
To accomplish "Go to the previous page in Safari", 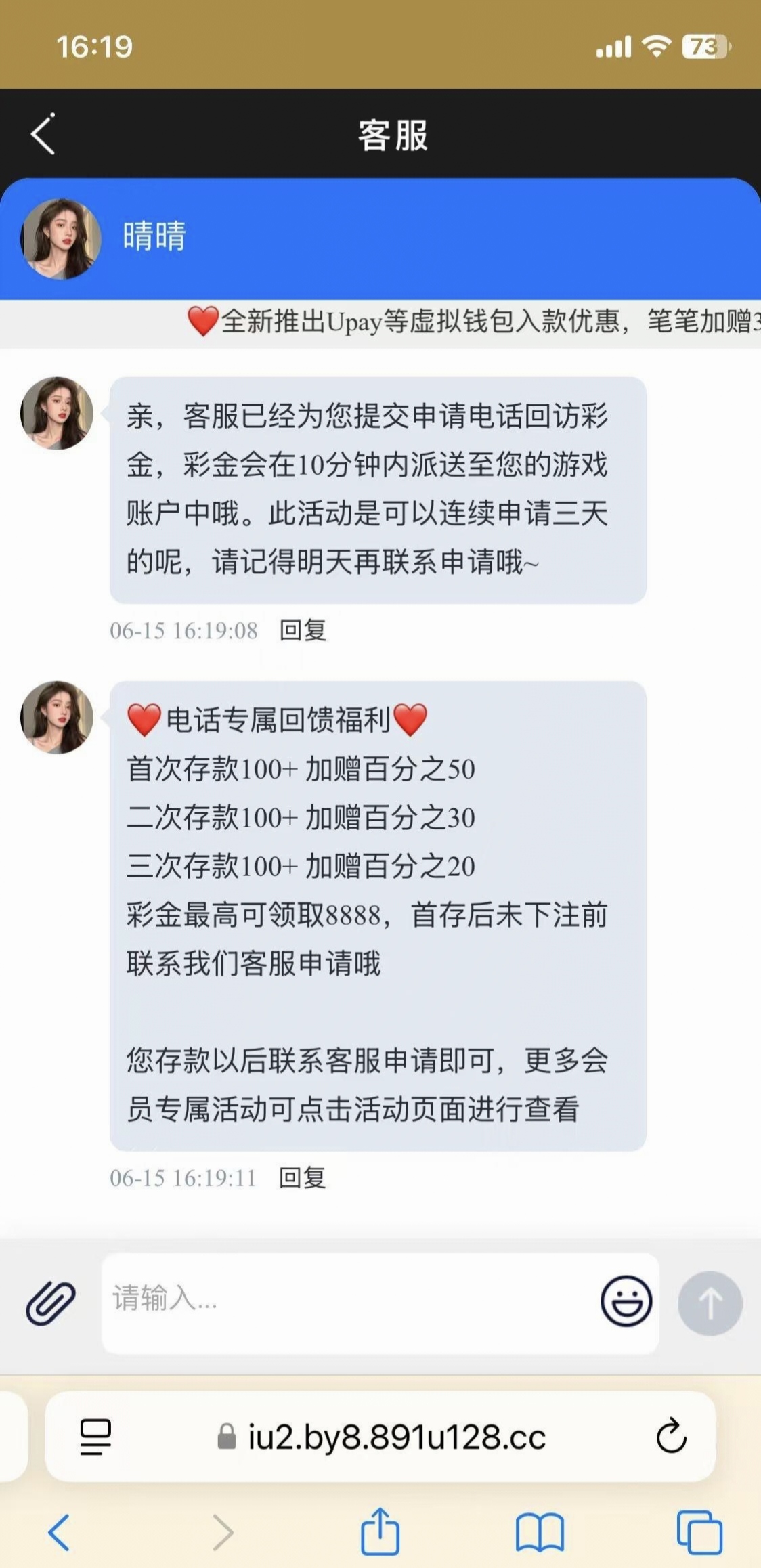I will coord(59,1531).
